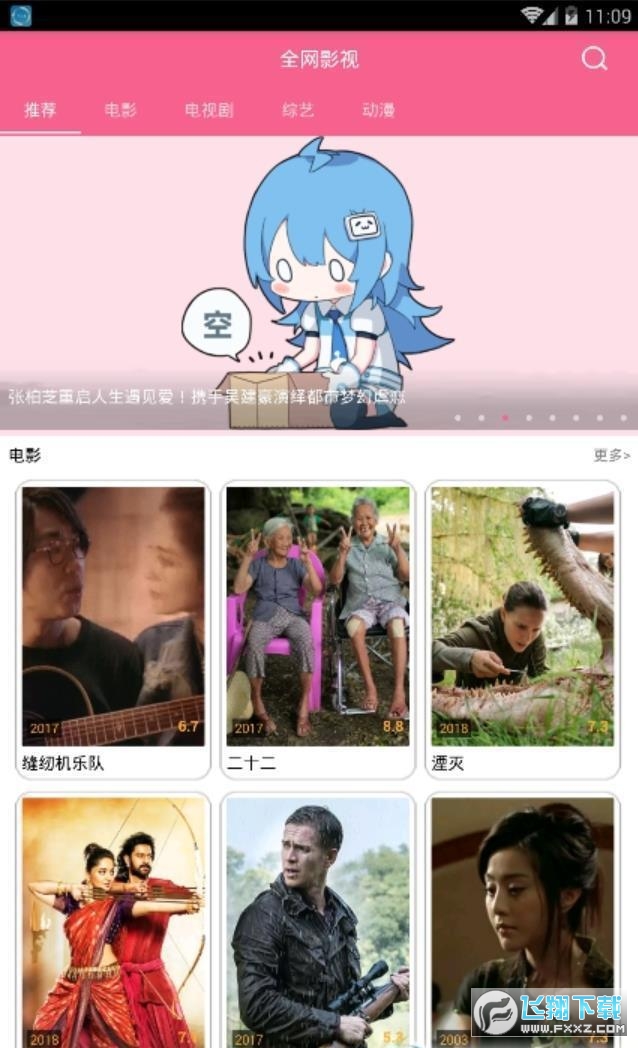Open the featured banner about 张柏芝
This screenshot has width=638, height=1048.
pyautogui.click(x=318, y=285)
